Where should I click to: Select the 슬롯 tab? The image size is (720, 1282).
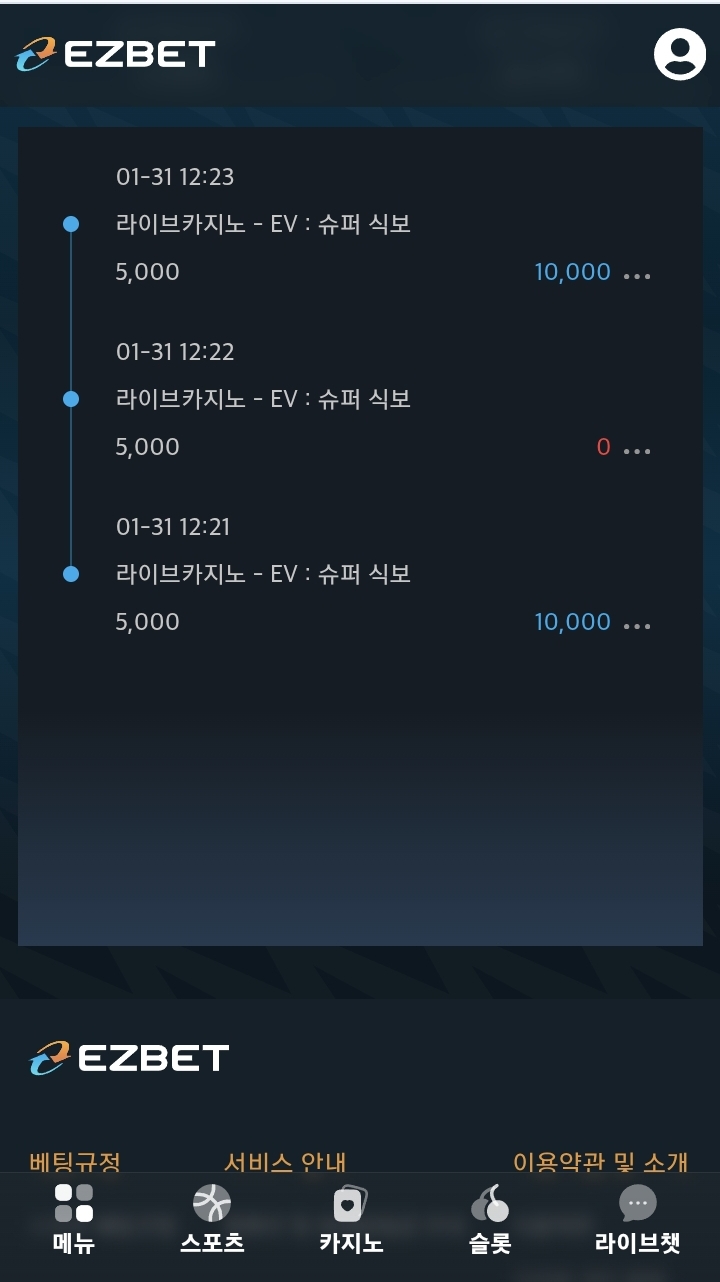coord(490,1218)
